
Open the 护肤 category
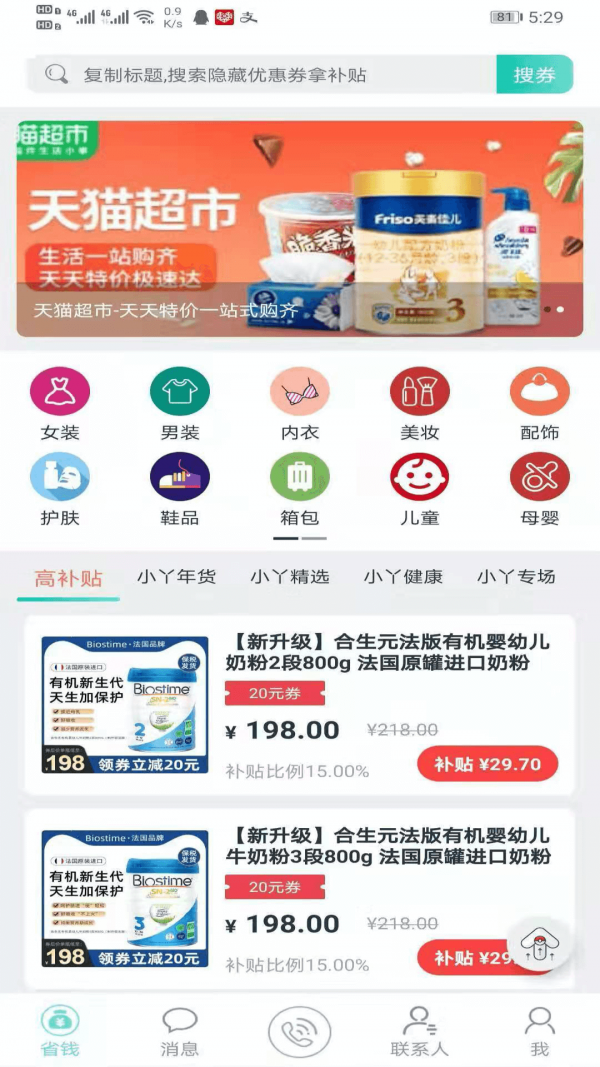point(60,488)
